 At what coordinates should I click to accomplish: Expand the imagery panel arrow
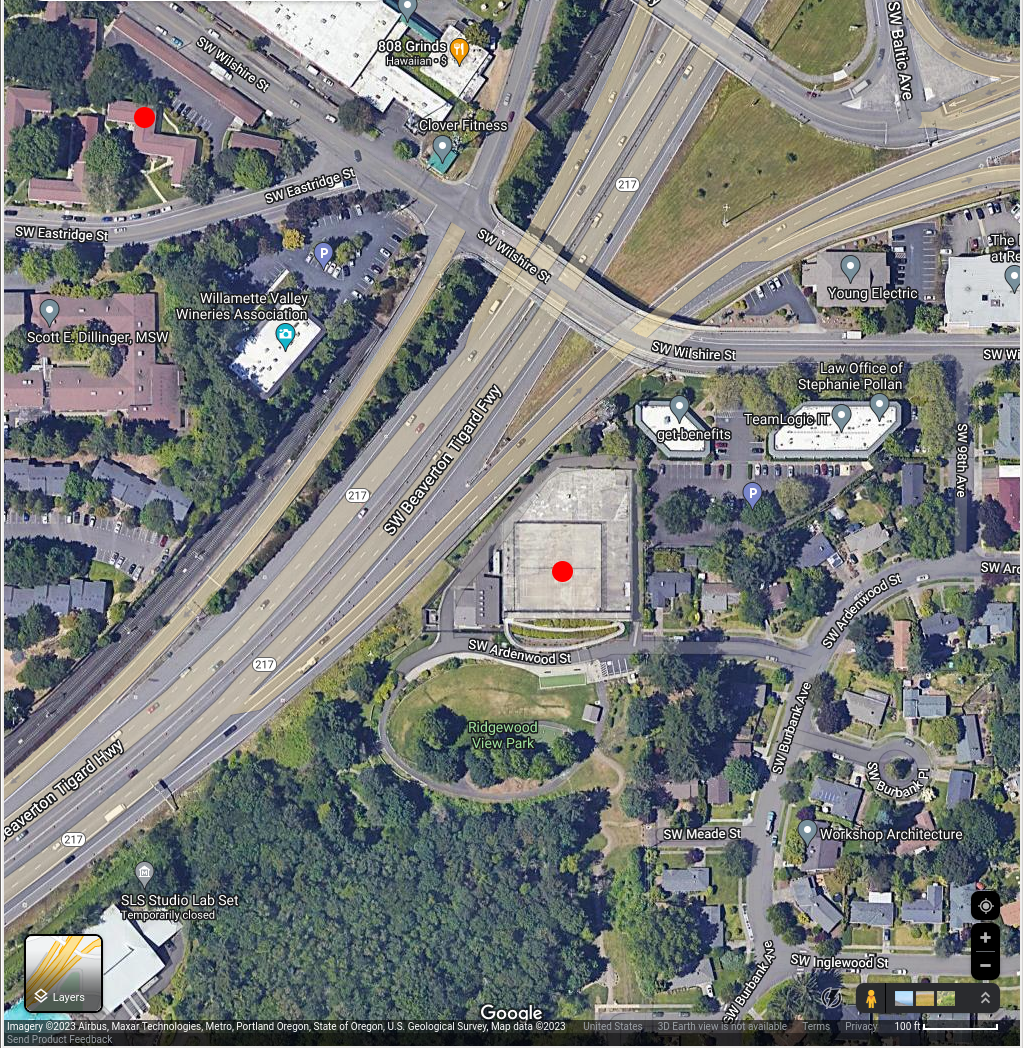click(x=985, y=998)
